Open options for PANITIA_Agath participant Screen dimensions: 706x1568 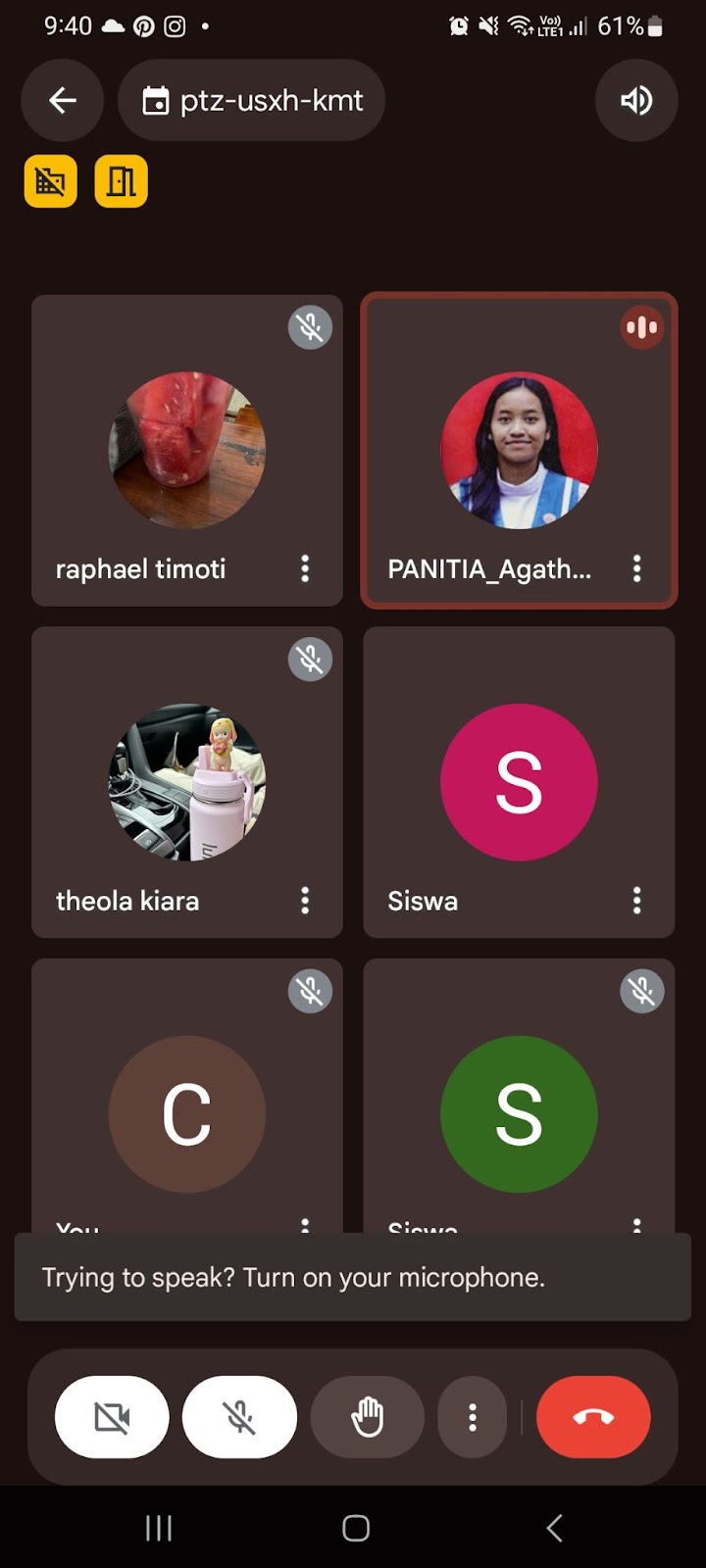point(636,568)
